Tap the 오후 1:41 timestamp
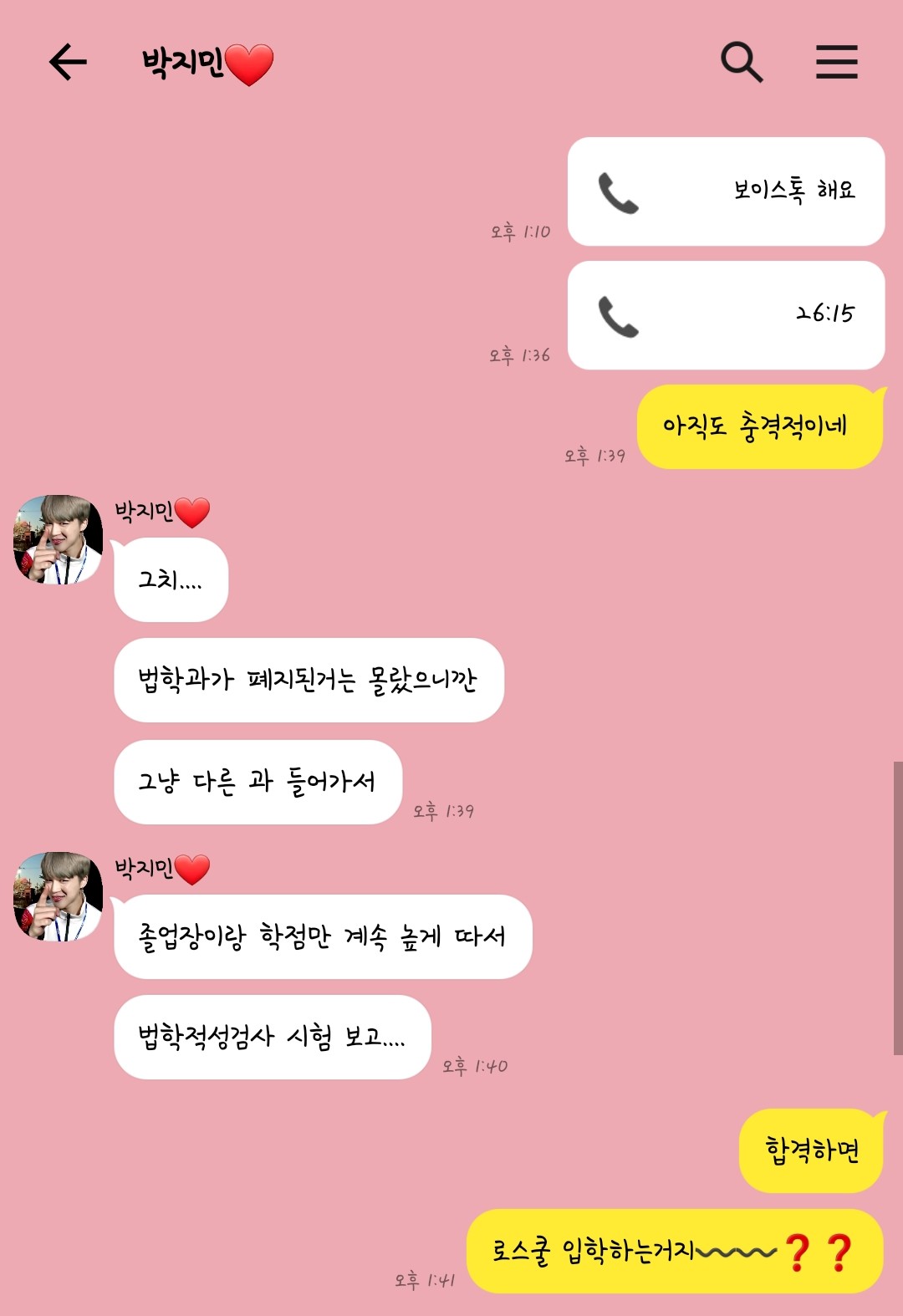This screenshot has height=1316, width=903. coord(426,1279)
